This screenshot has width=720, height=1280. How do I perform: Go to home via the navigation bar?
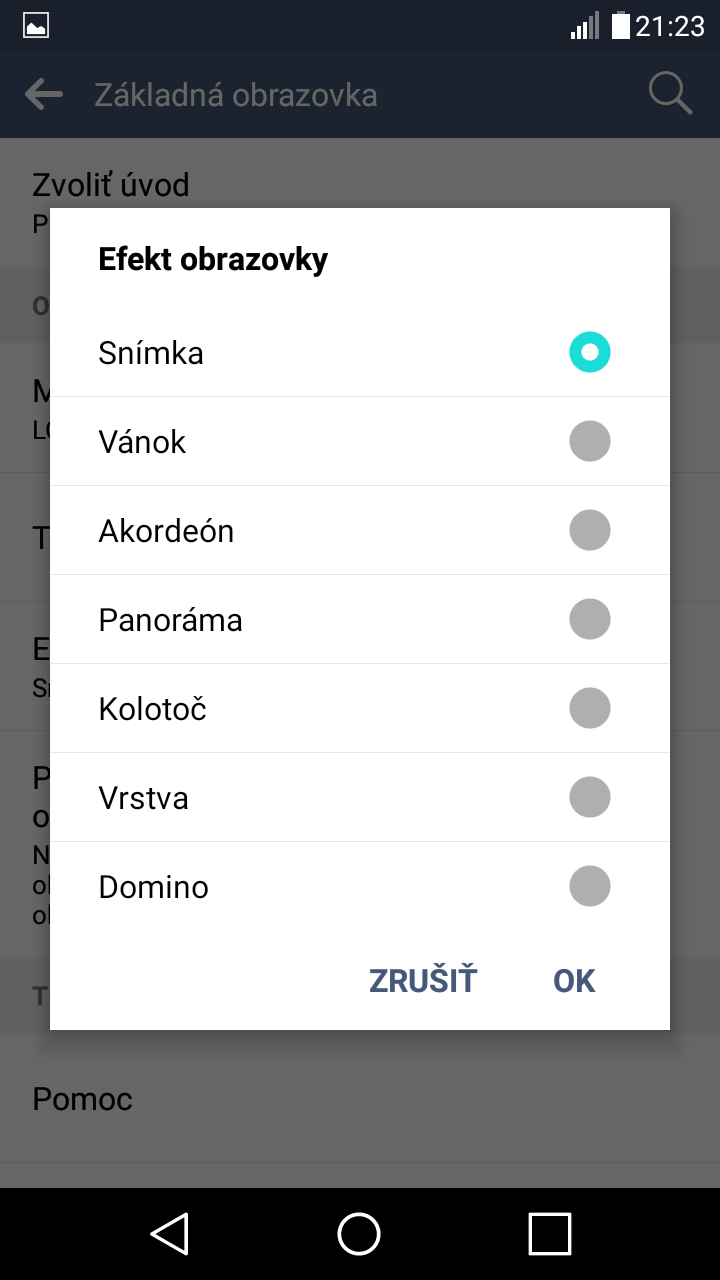pyautogui.click(x=360, y=1234)
